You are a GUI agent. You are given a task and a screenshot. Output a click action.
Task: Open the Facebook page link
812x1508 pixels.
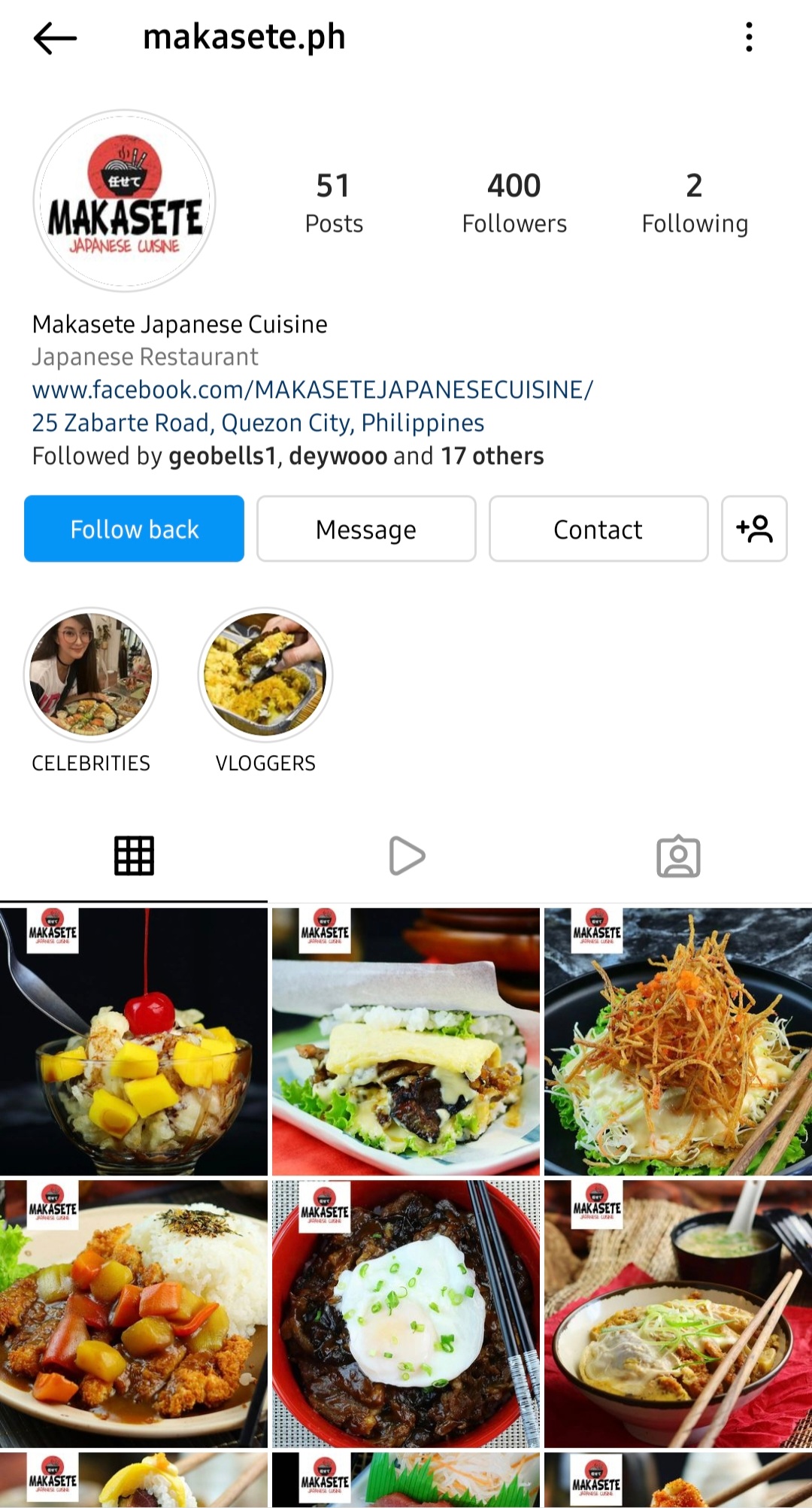[x=312, y=390]
